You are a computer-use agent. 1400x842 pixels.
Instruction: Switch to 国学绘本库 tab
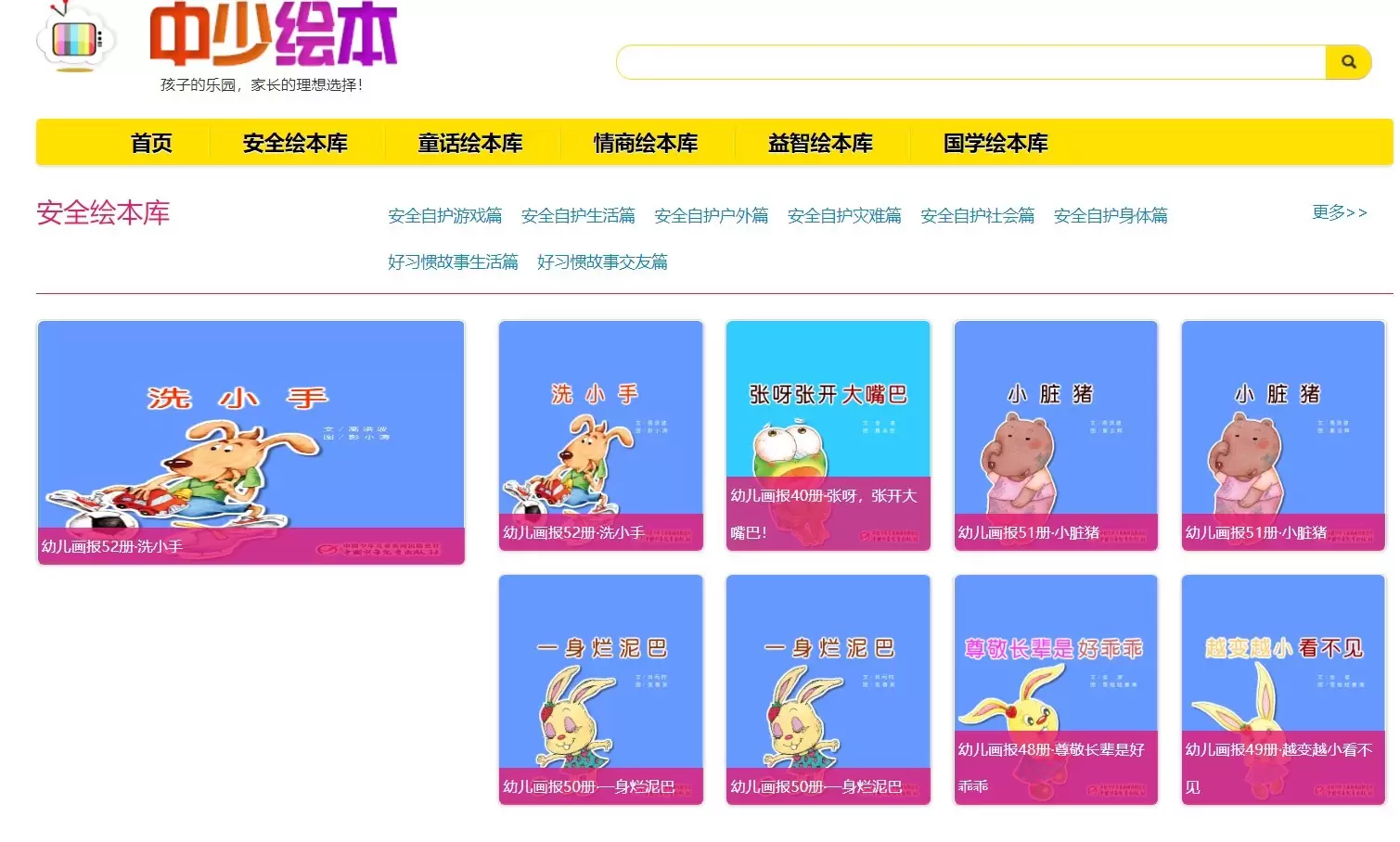coord(995,143)
